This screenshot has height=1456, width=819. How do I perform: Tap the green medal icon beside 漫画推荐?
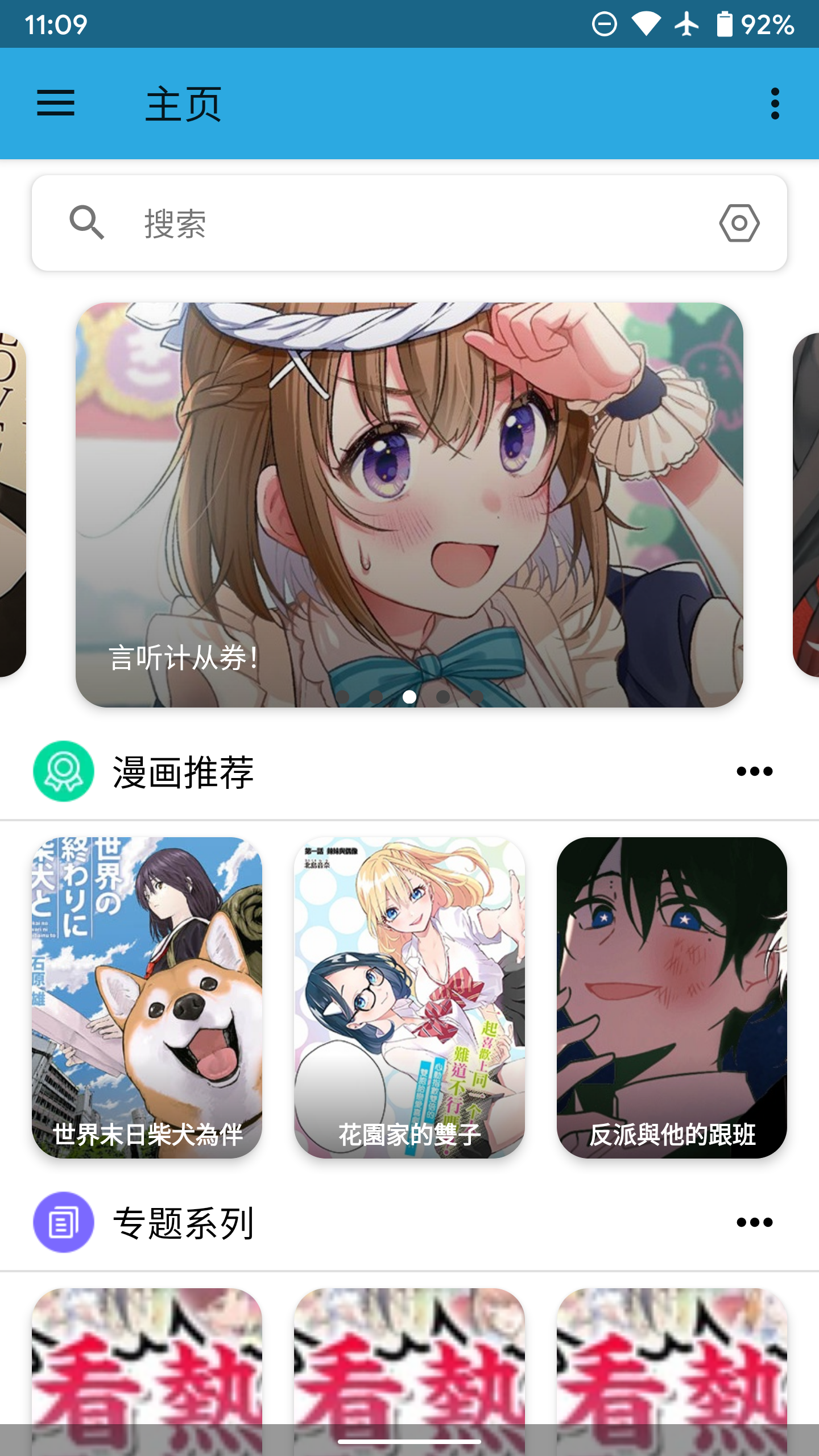(x=64, y=773)
